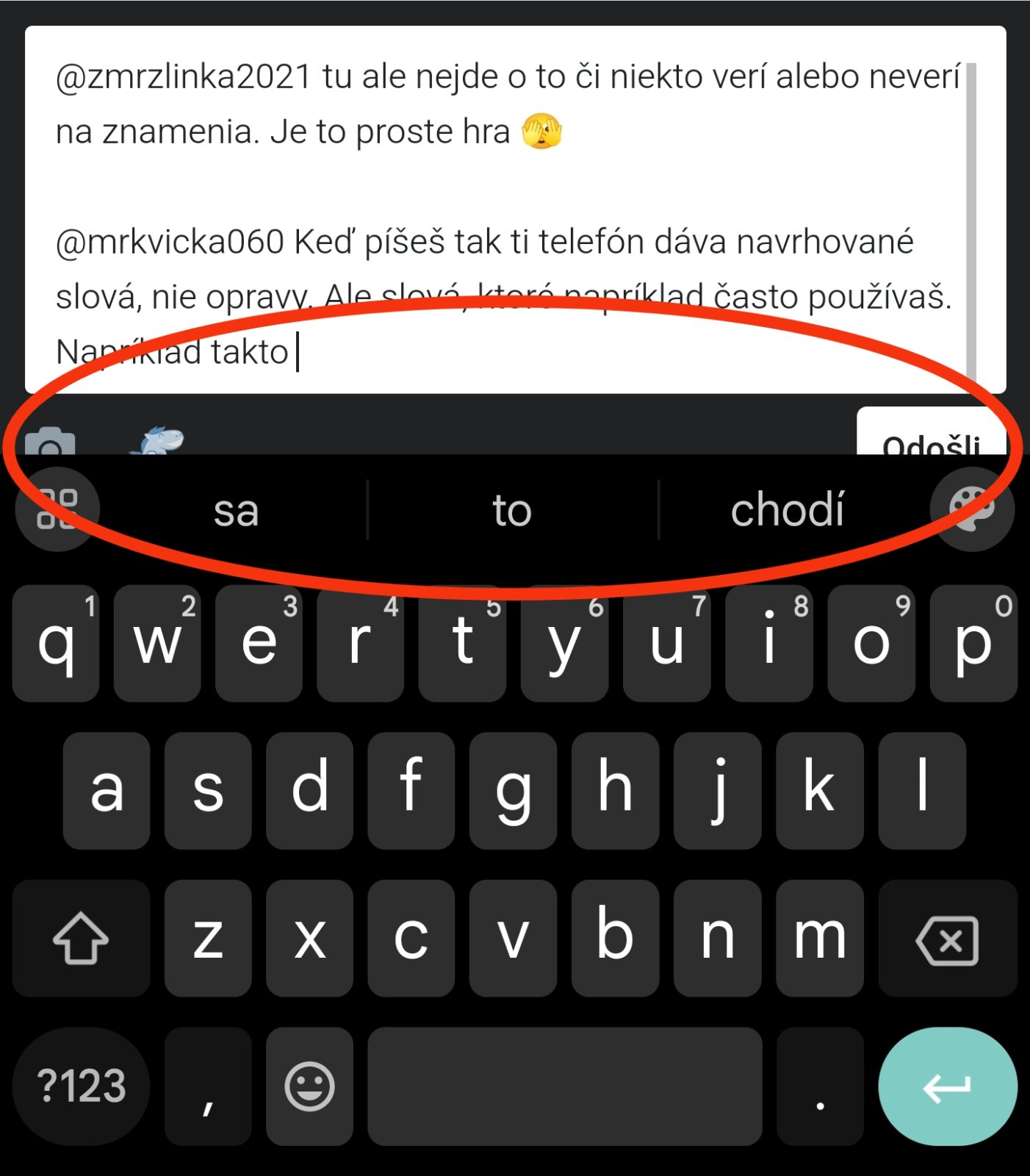The height and width of the screenshot is (1176, 1030).
Task: Open the shark sticker icon
Action: point(159,440)
